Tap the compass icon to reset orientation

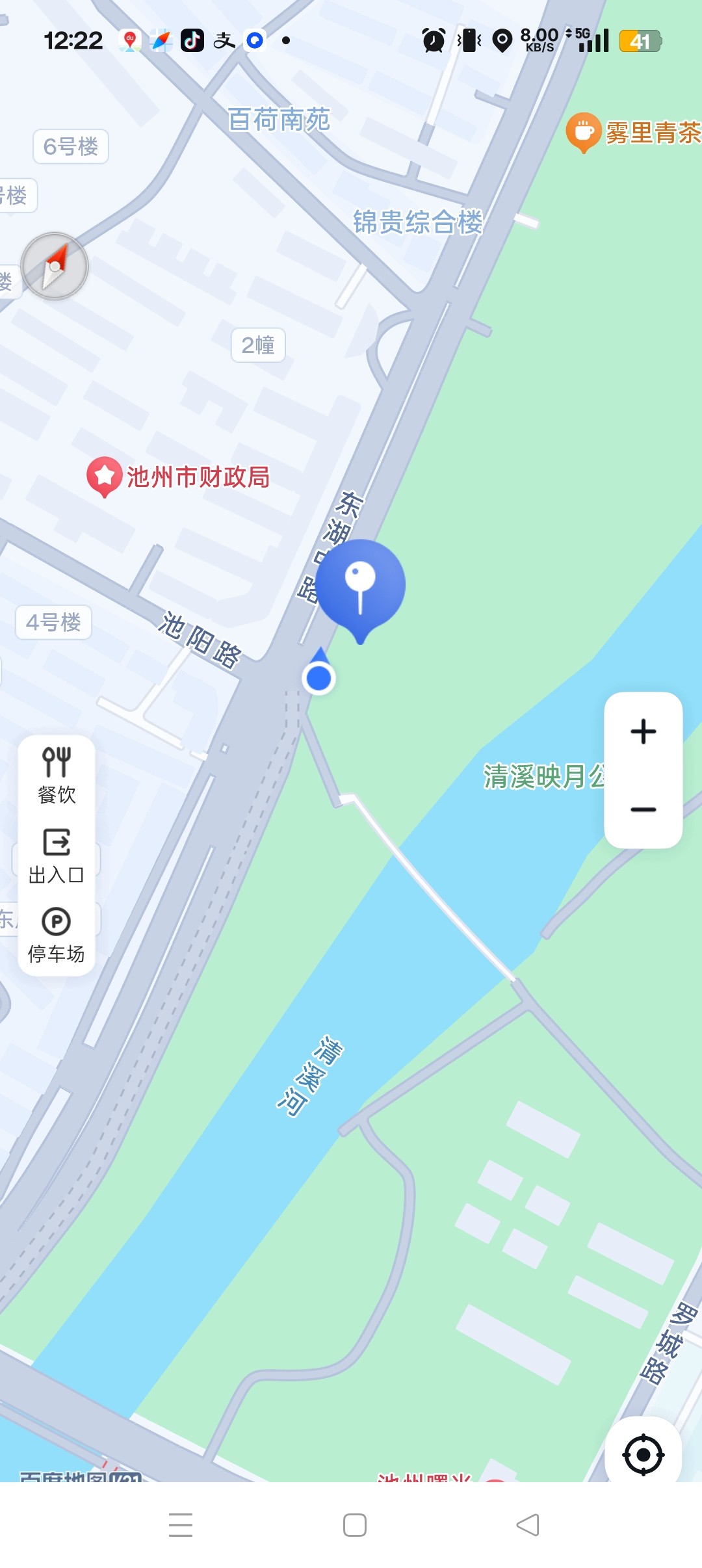coord(55,267)
